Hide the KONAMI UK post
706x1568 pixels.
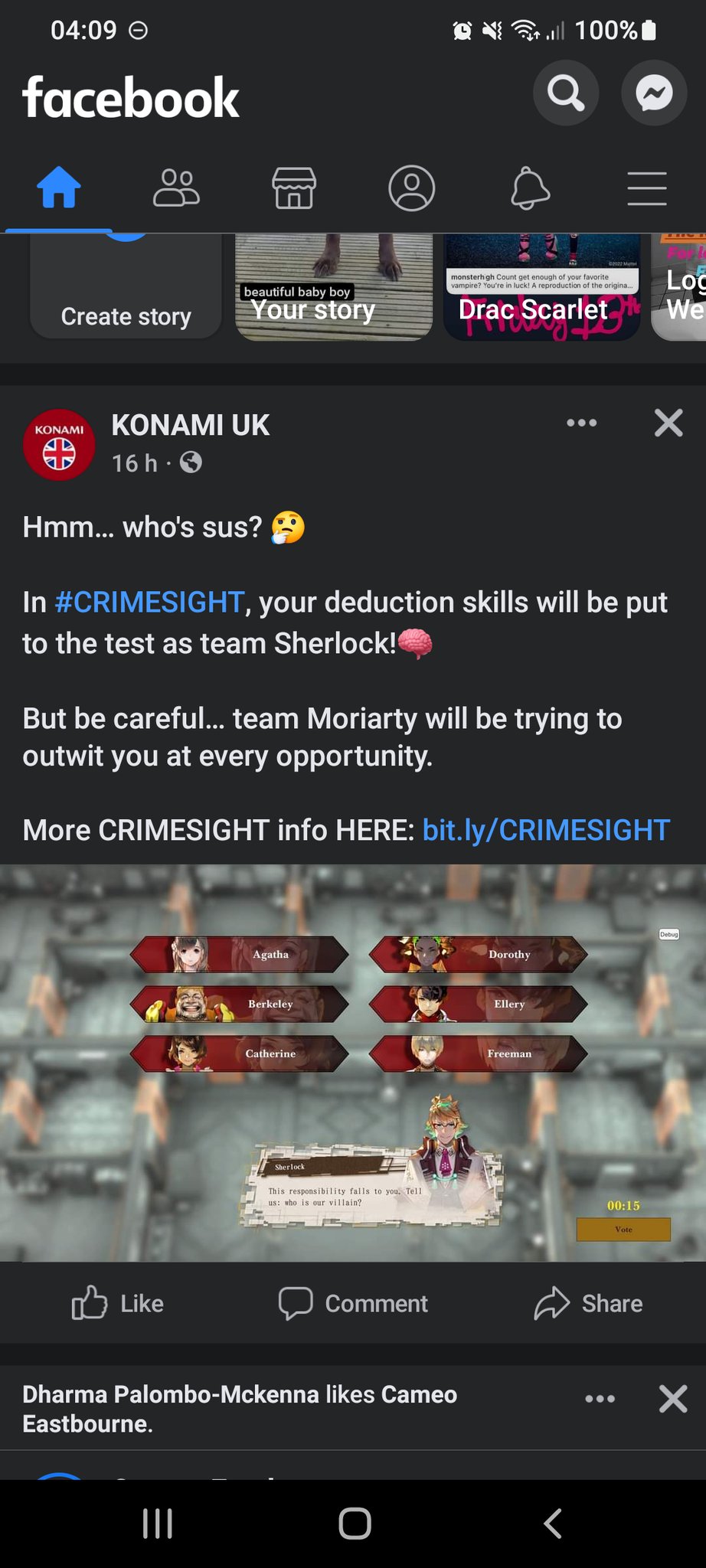click(668, 423)
